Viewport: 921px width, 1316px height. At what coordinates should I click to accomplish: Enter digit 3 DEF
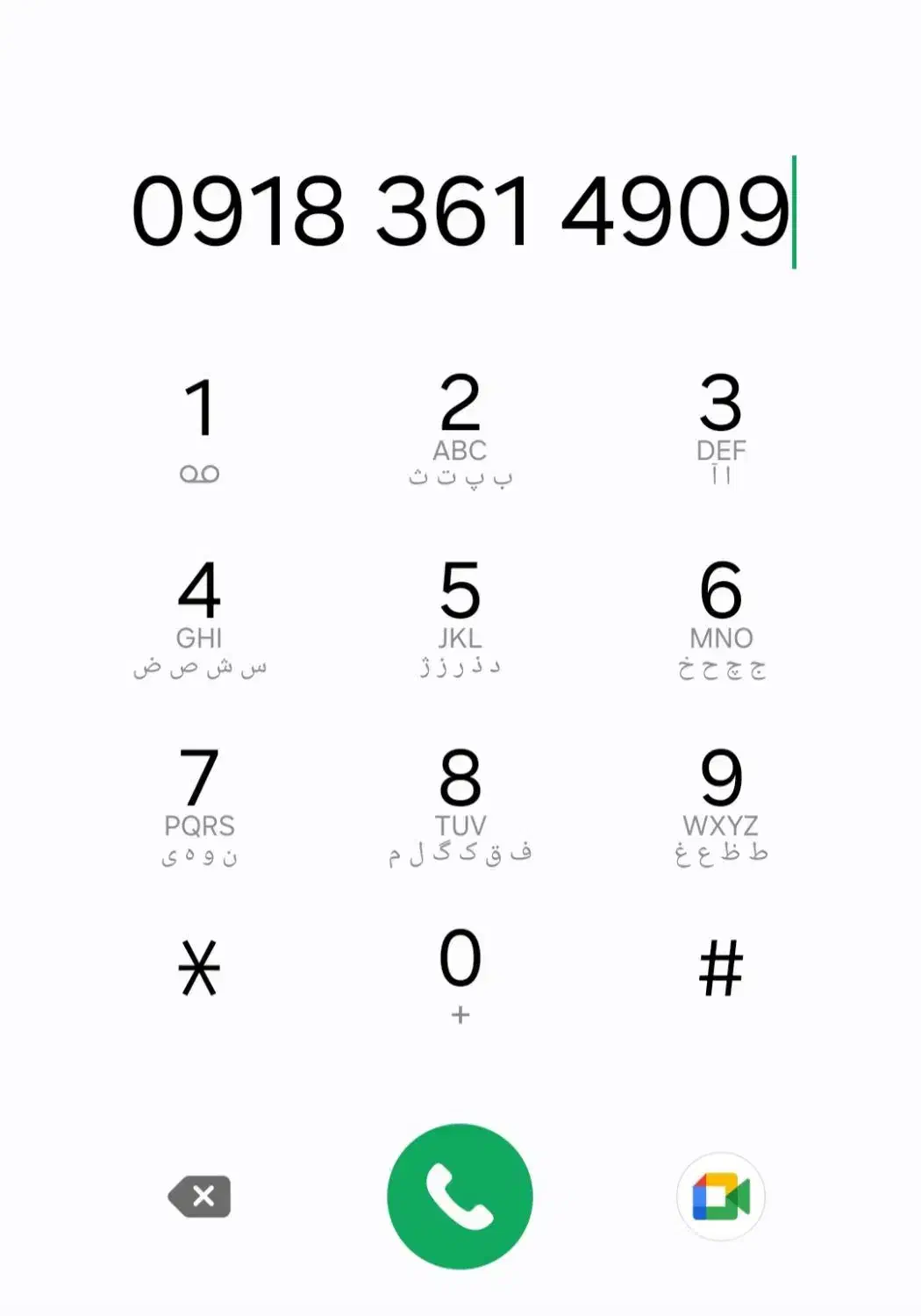click(x=721, y=427)
